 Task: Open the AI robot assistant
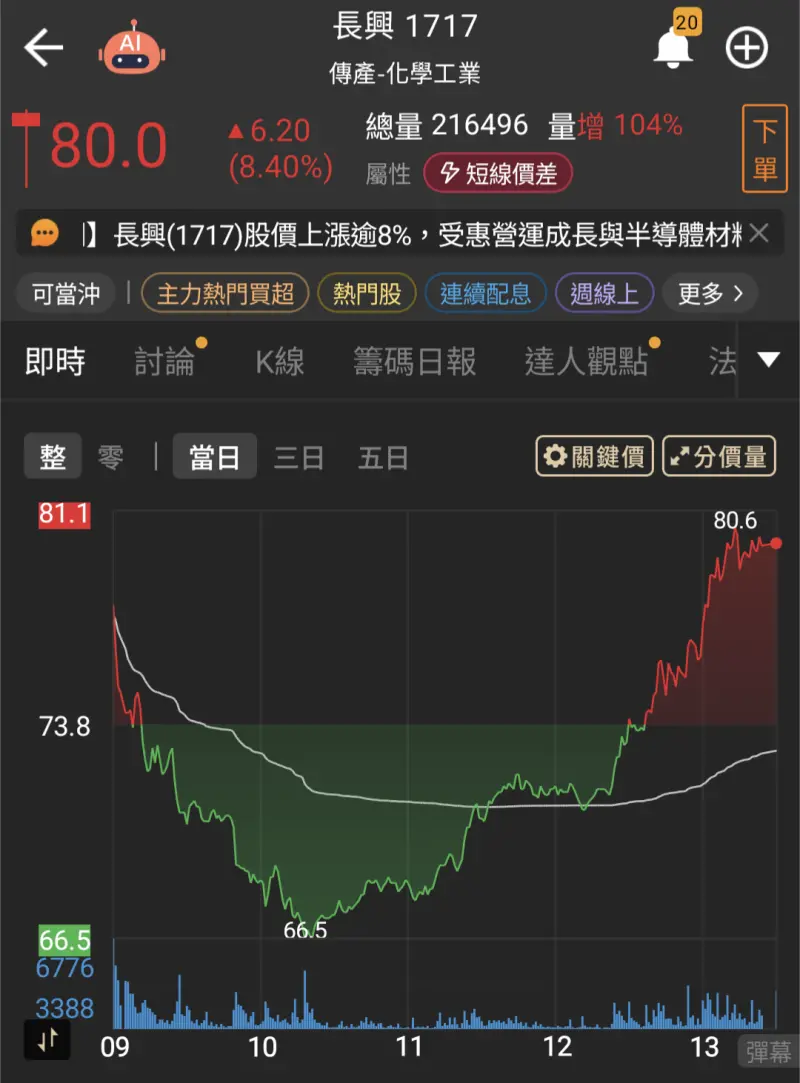129,45
